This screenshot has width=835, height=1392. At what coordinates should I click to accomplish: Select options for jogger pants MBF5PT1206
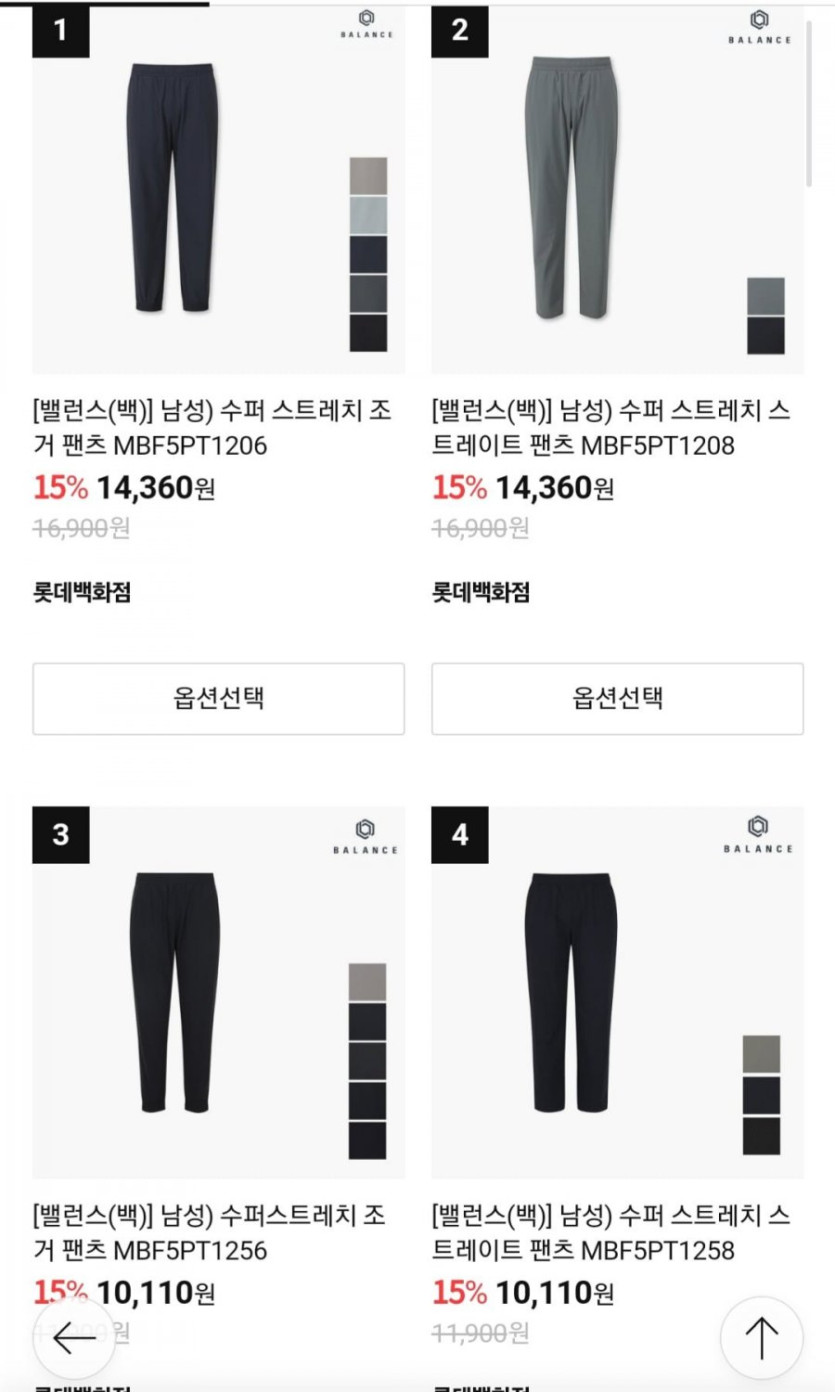218,698
